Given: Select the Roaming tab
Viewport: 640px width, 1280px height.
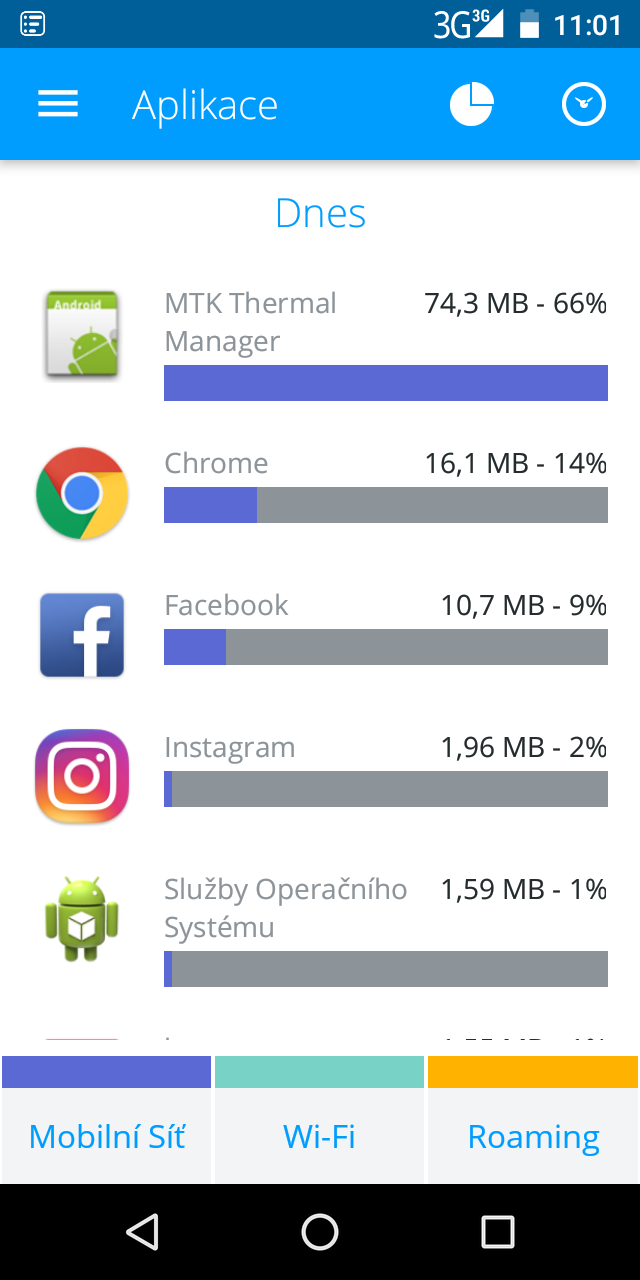Looking at the screenshot, I should click(x=533, y=1136).
